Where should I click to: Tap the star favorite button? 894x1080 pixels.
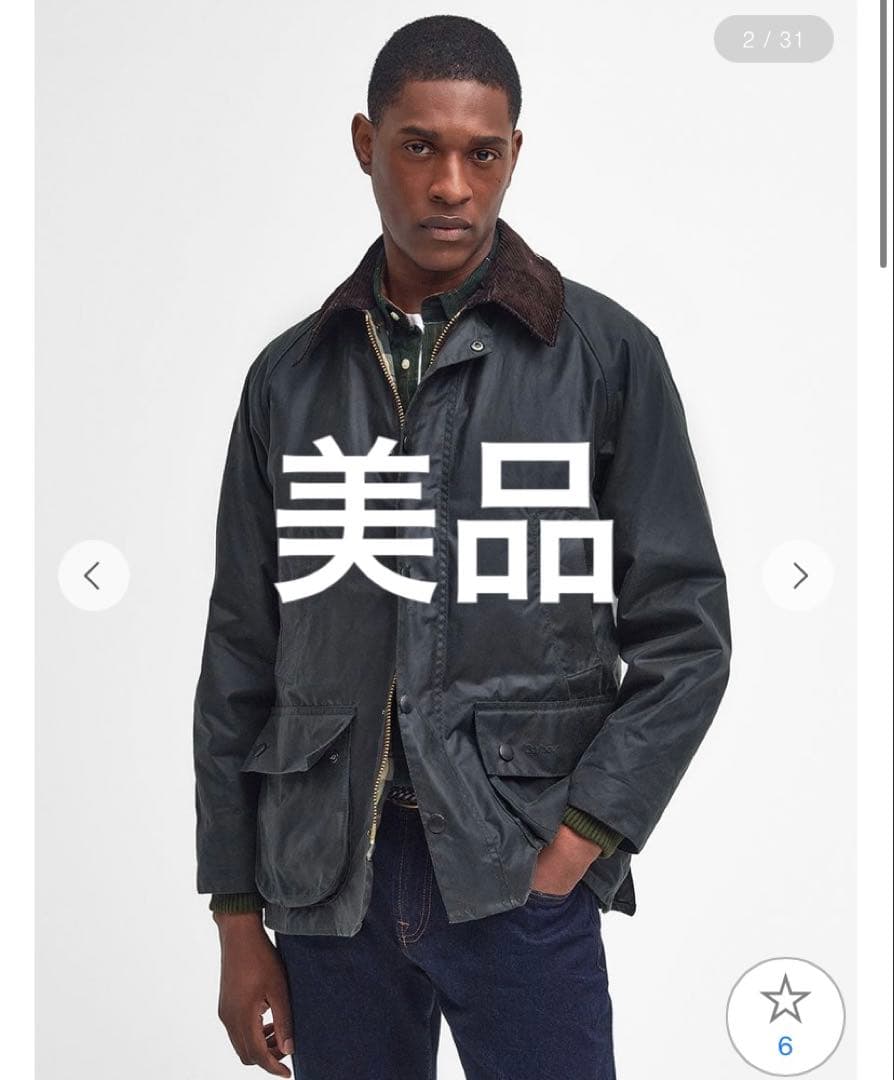(785, 1014)
